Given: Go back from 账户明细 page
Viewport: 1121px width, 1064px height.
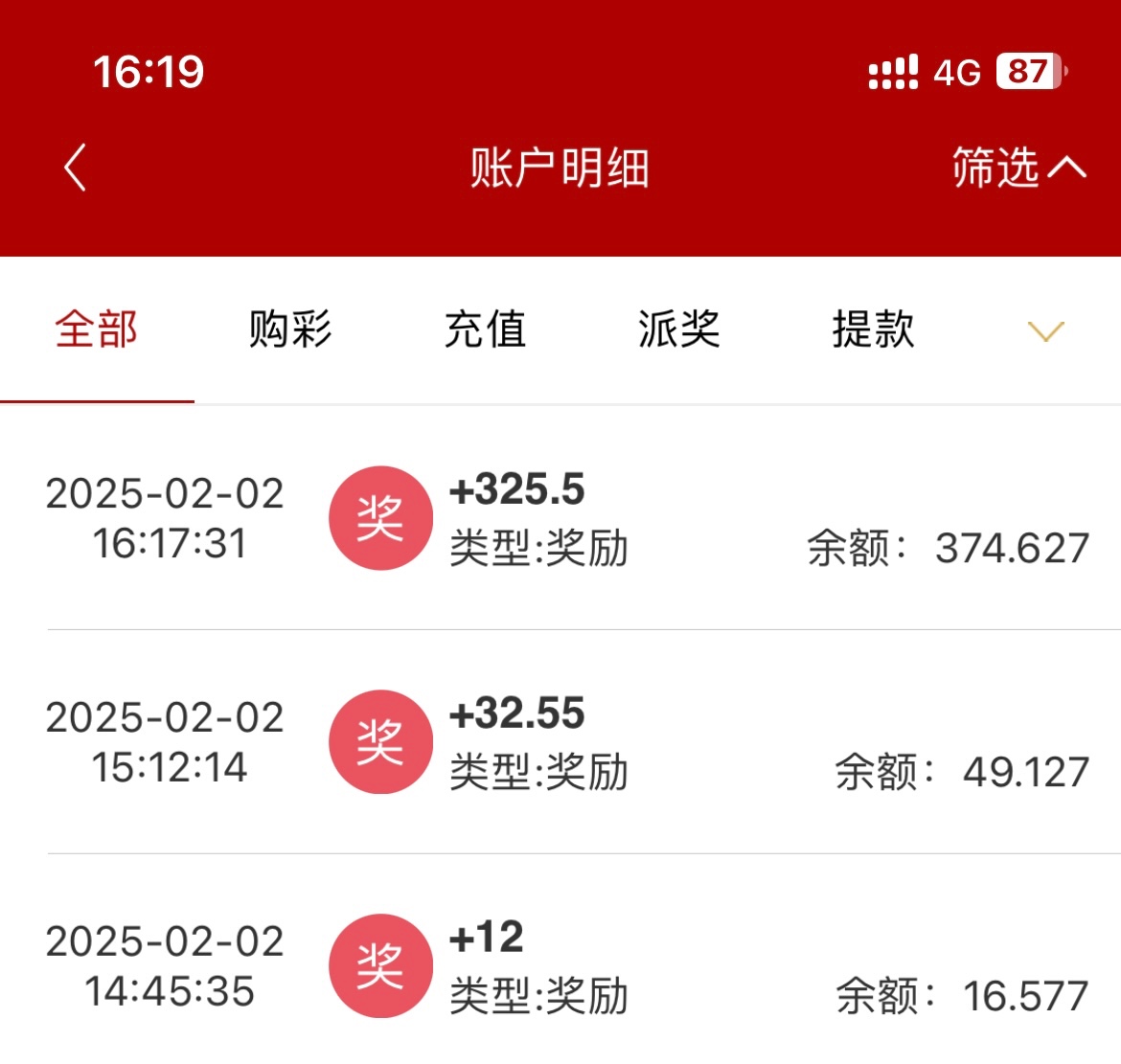Looking at the screenshot, I should click(76, 169).
